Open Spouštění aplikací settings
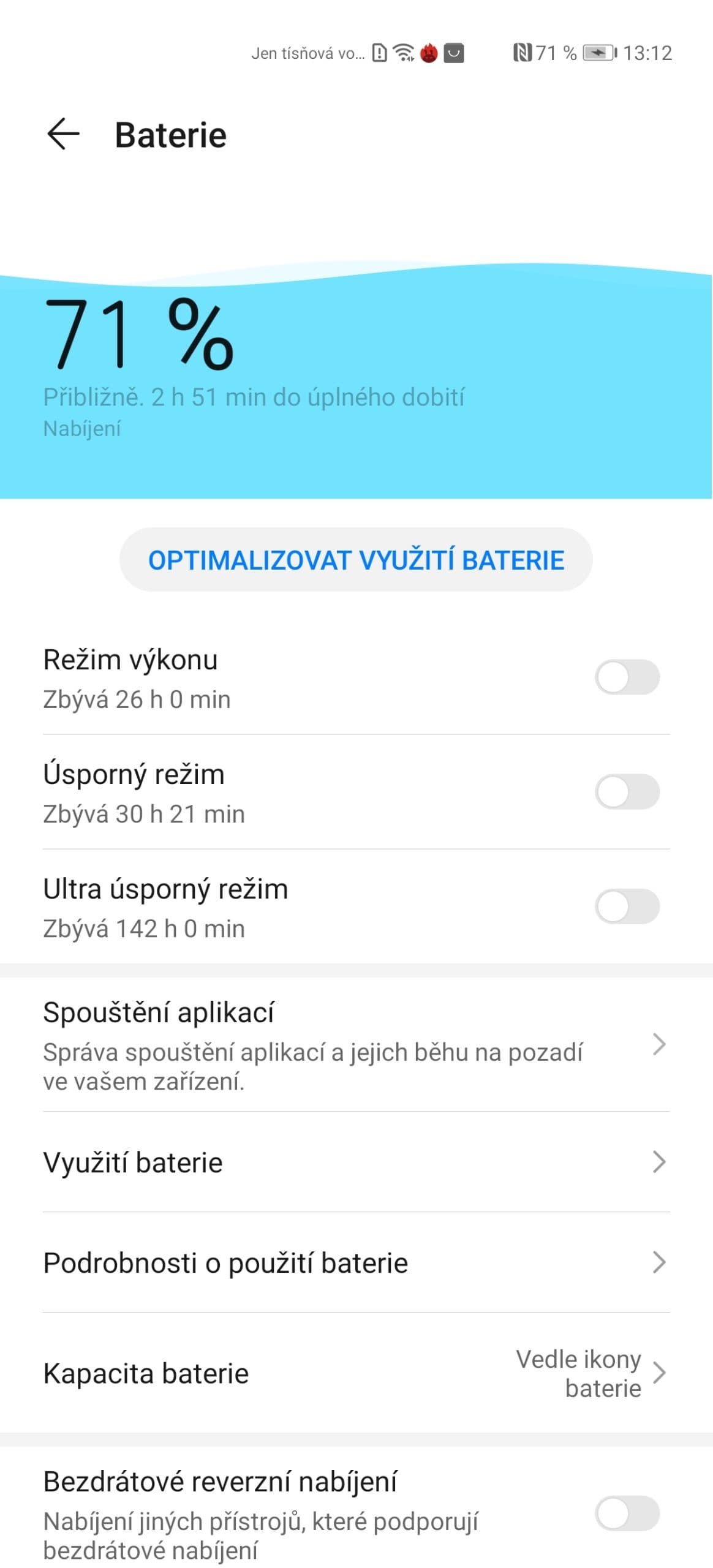 pyautogui.click(x=355, y=1044)
